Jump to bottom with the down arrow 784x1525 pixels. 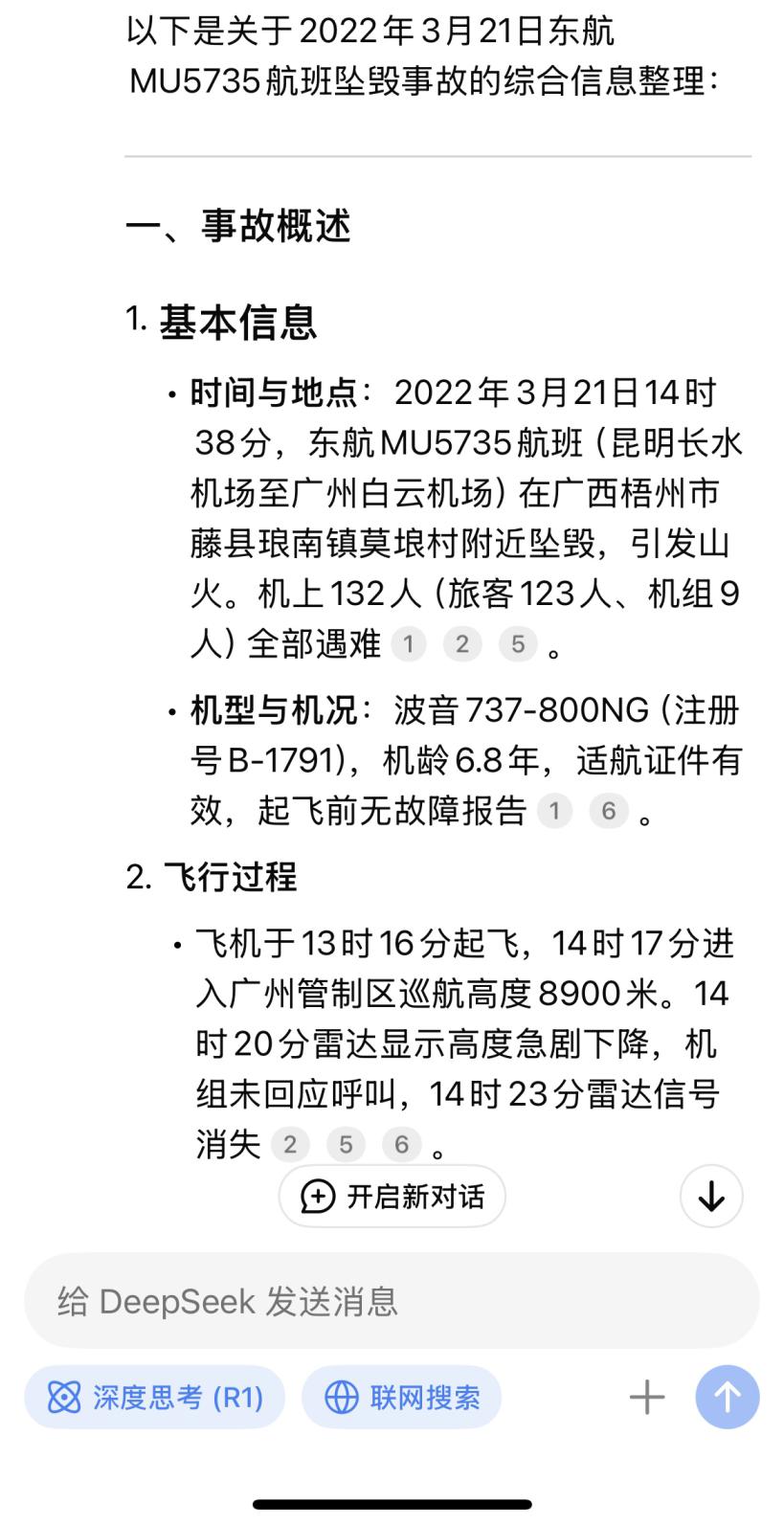coord(711,1197)
